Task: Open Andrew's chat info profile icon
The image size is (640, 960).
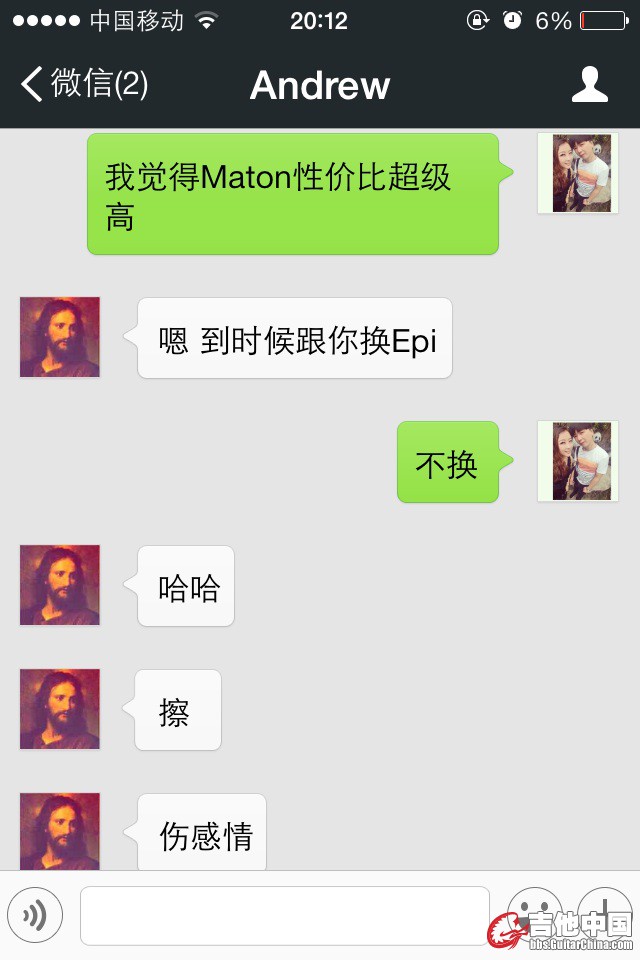Action: (x=590, y=85)
